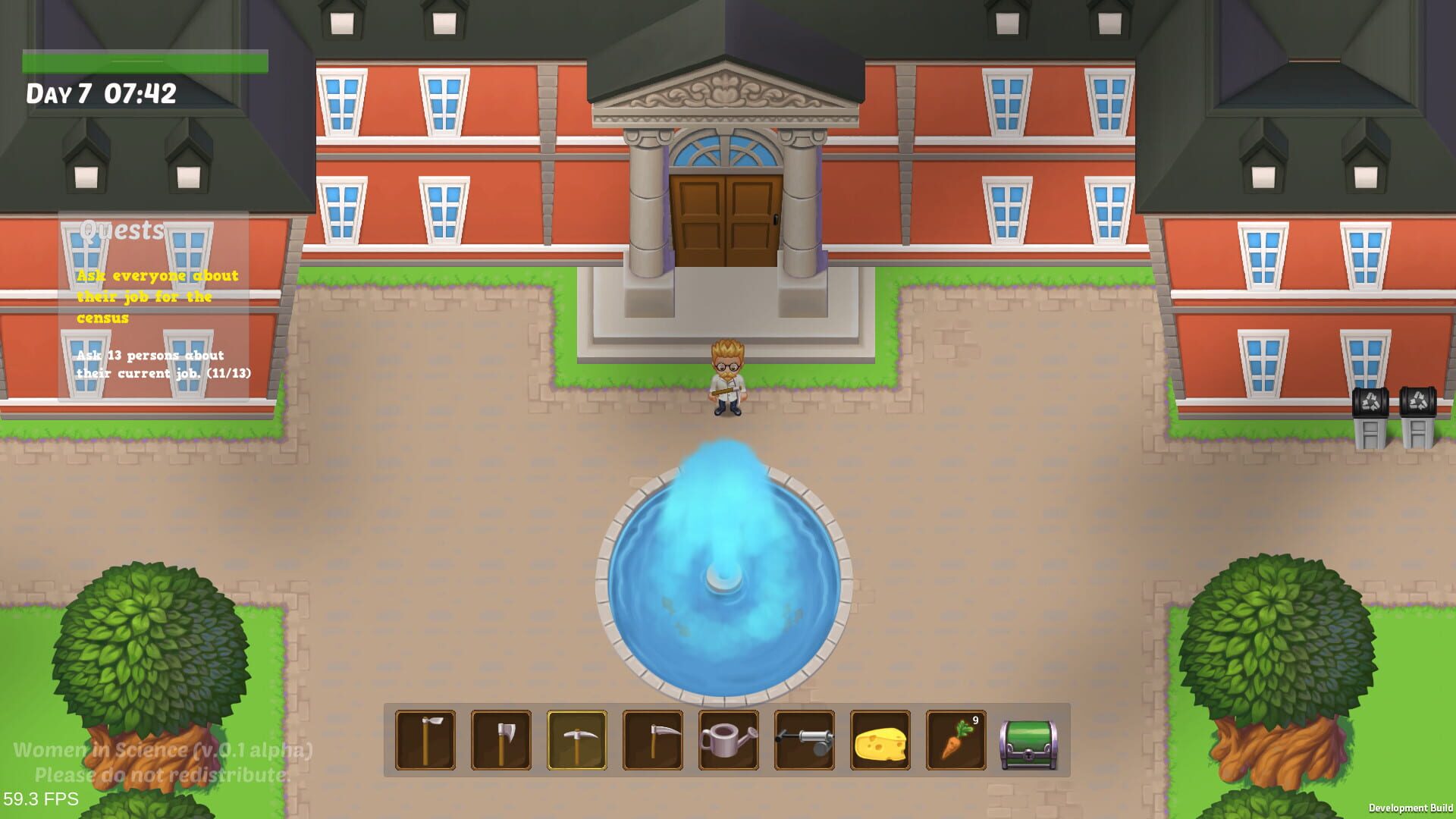Choose the carrot stack slot
Image resolution: width=1456 pixels, height=819 pixels.
tap(955, 740)
